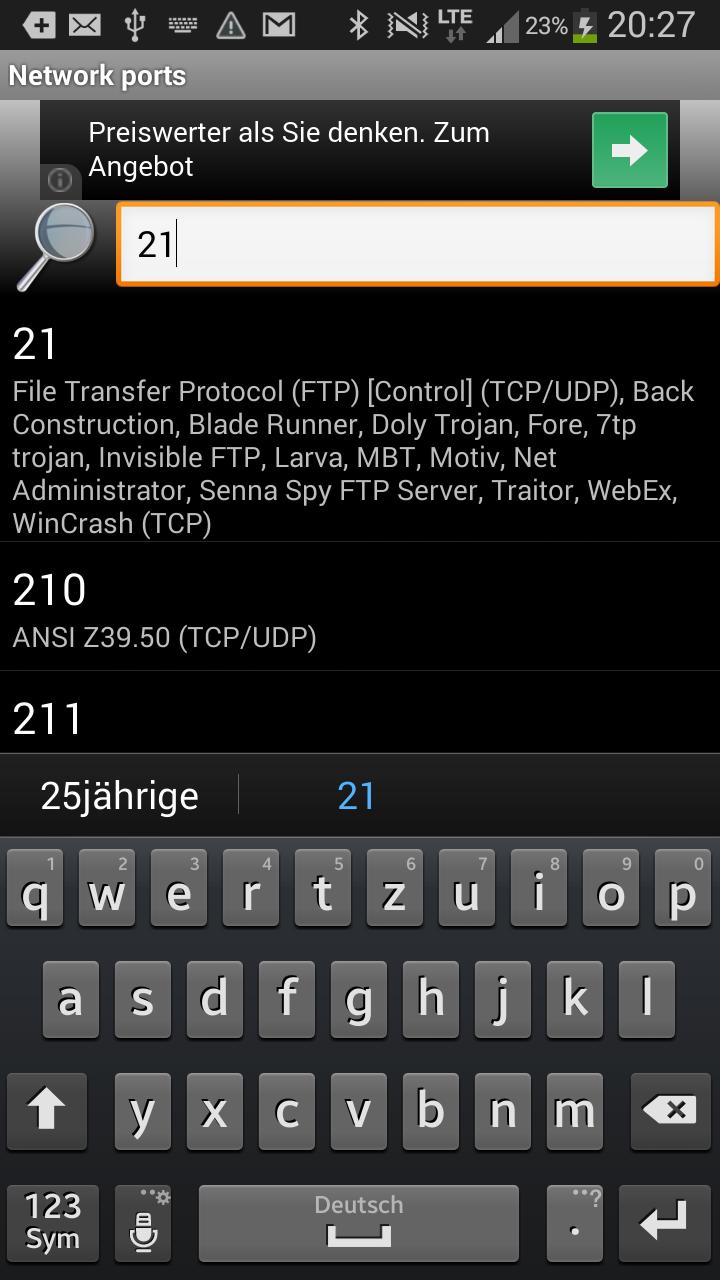Start voice input with the microphone key

point(143,1222)
